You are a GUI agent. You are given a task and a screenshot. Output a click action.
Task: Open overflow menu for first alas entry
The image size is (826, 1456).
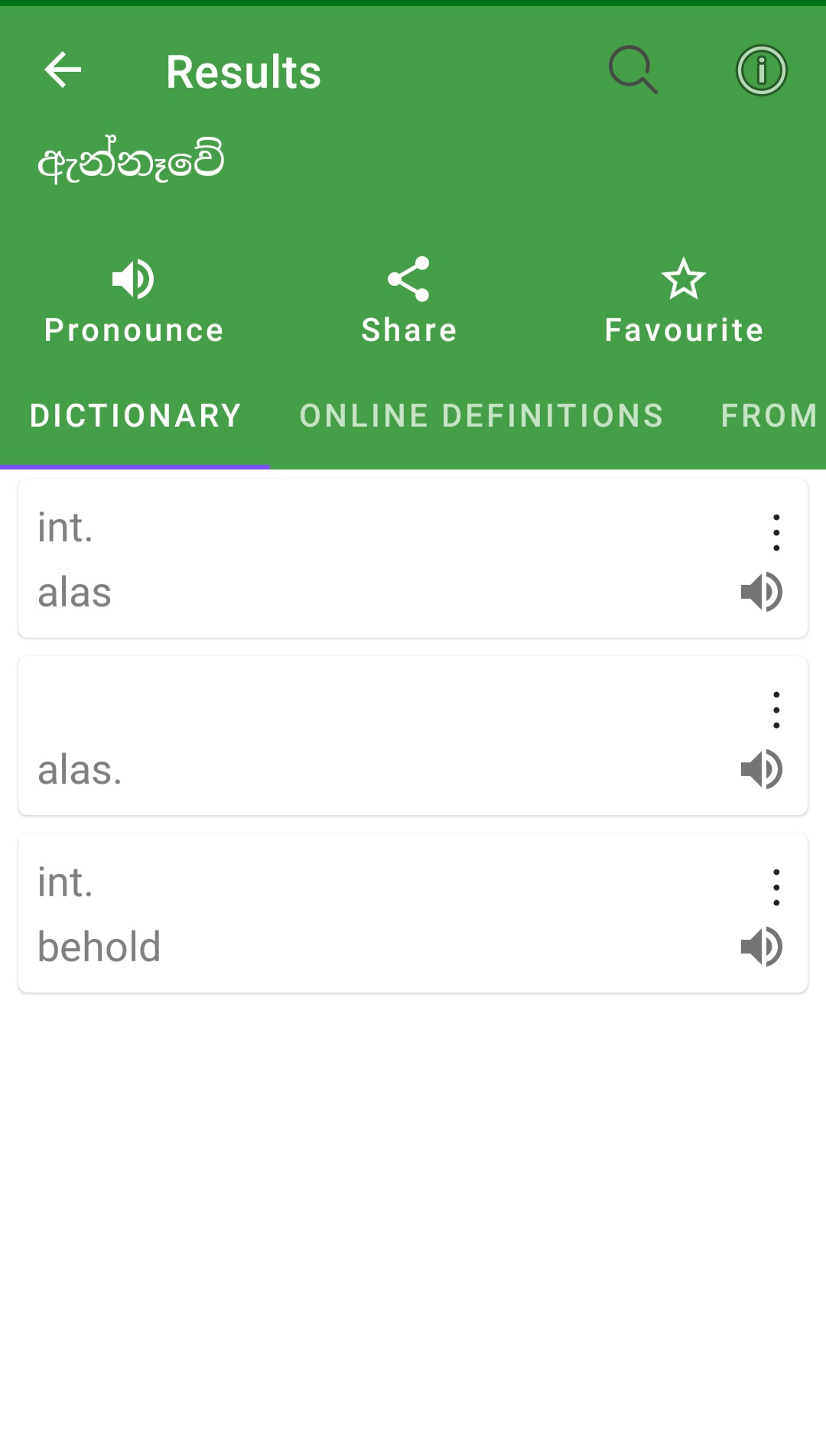coord(776,532)
